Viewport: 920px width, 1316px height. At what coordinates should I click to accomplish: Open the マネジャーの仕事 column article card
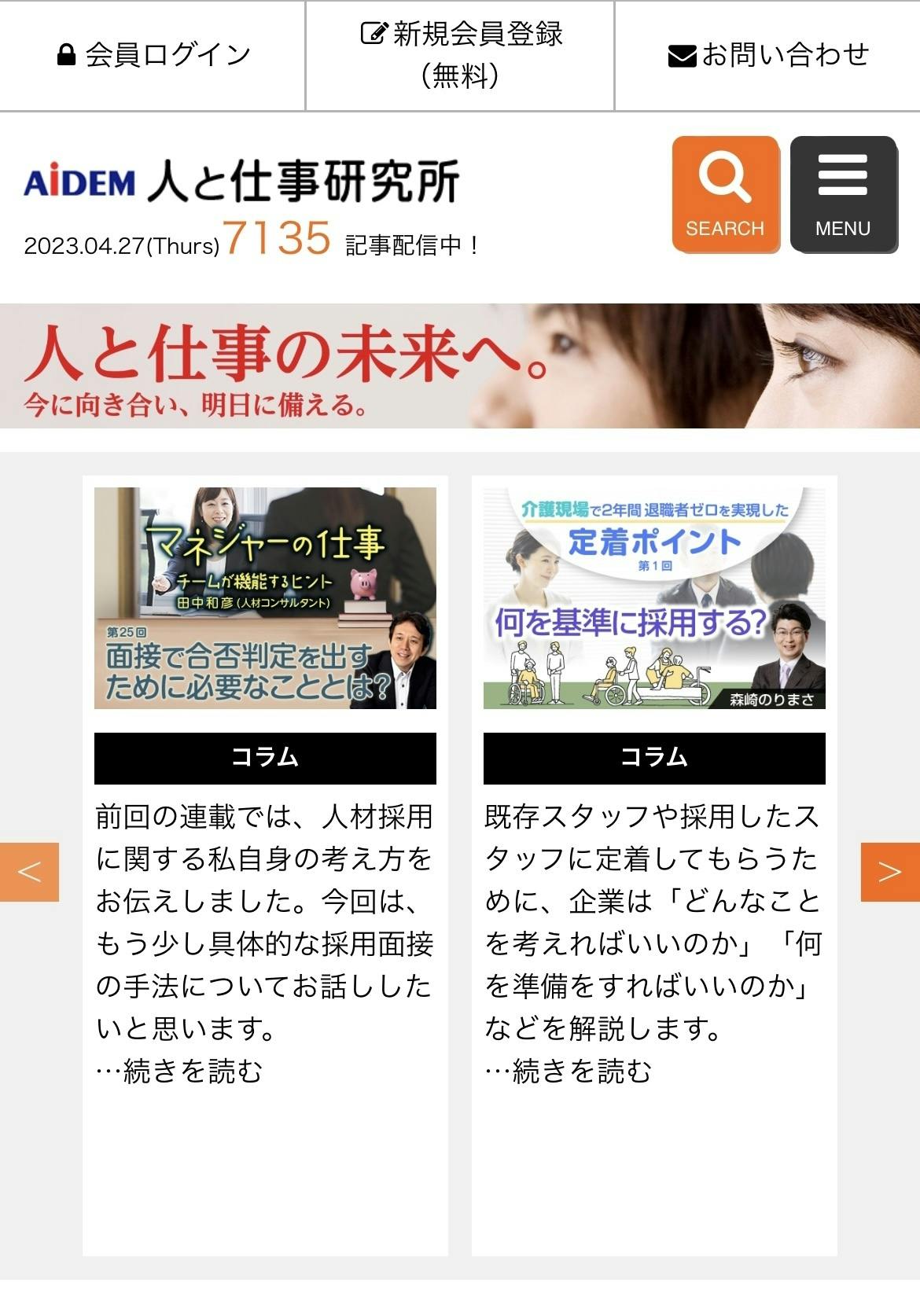[x=265, y=597]
